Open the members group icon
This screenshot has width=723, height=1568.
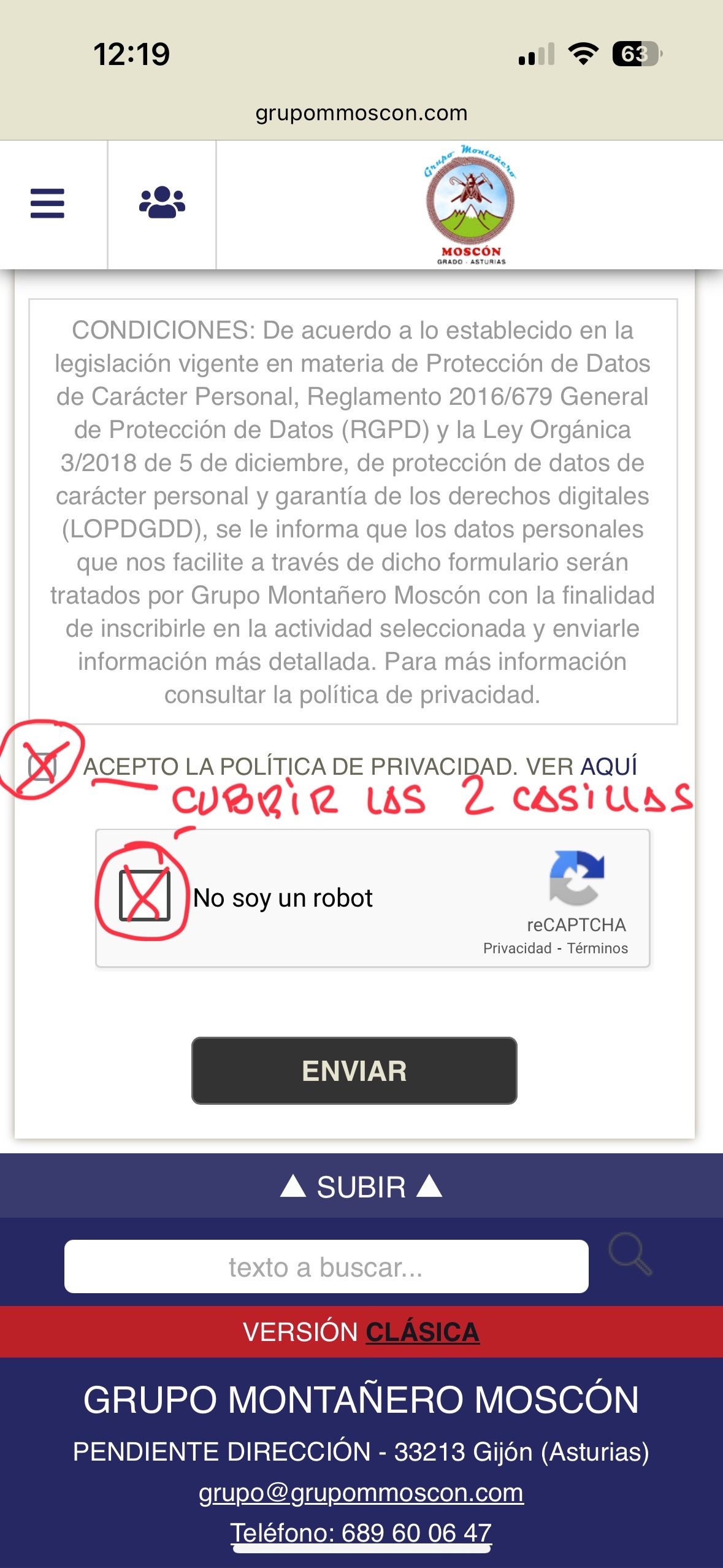162,203
